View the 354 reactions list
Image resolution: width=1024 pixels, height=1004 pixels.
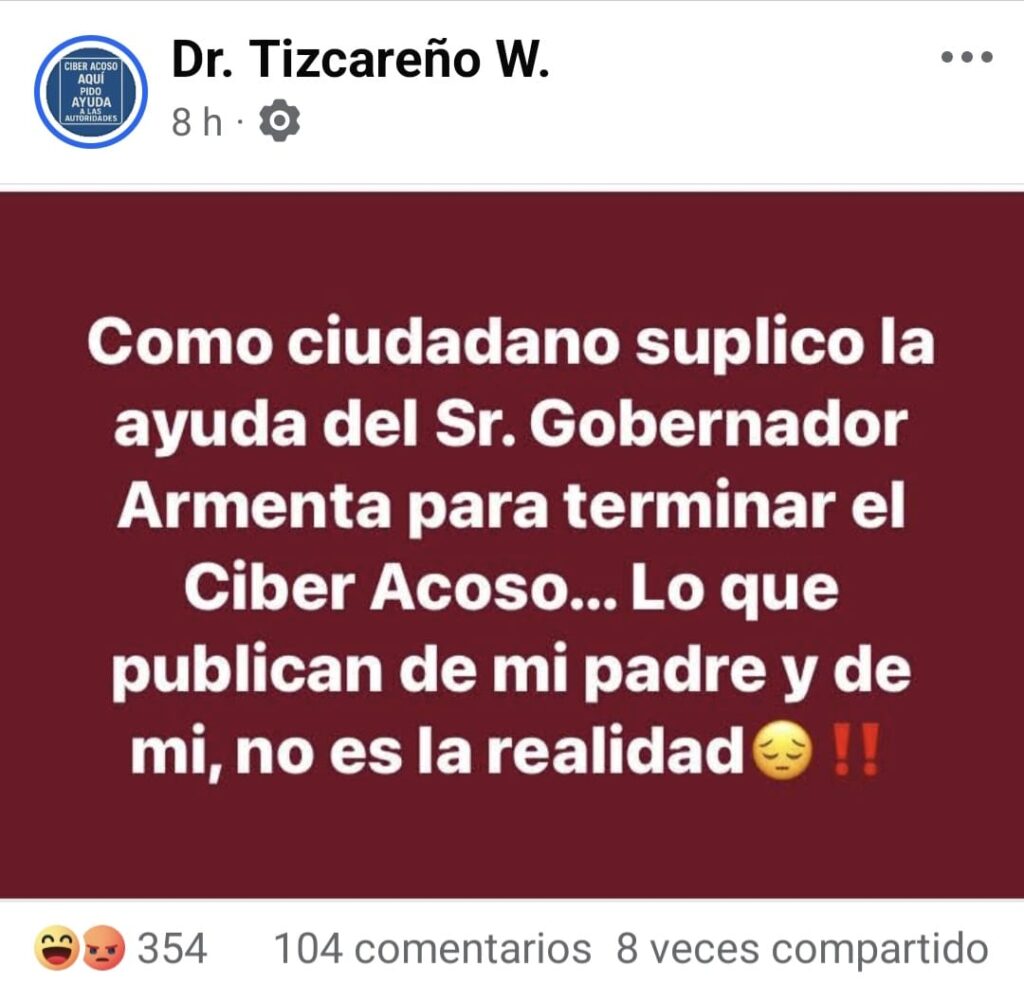(121, 948)
